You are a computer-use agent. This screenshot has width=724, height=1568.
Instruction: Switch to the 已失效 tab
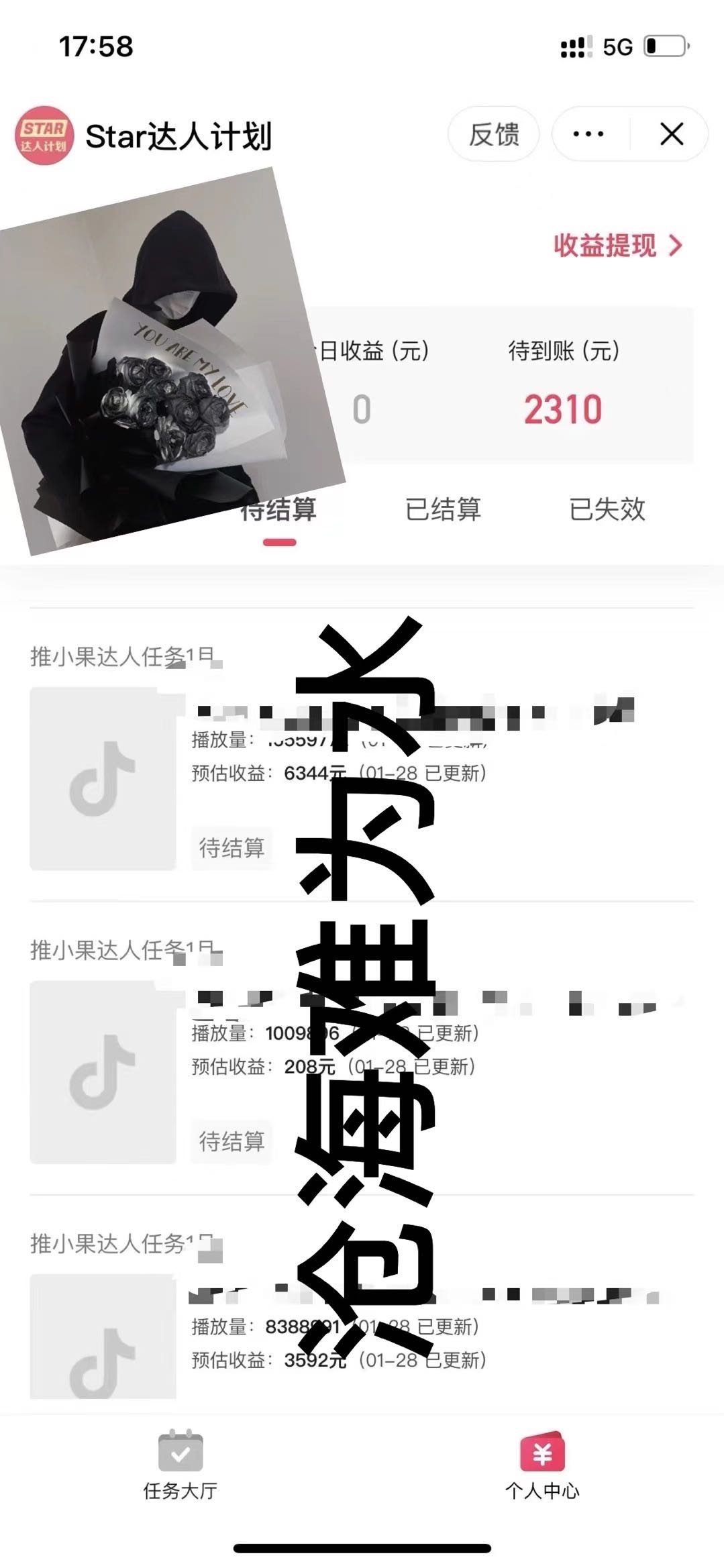(607, 509)
